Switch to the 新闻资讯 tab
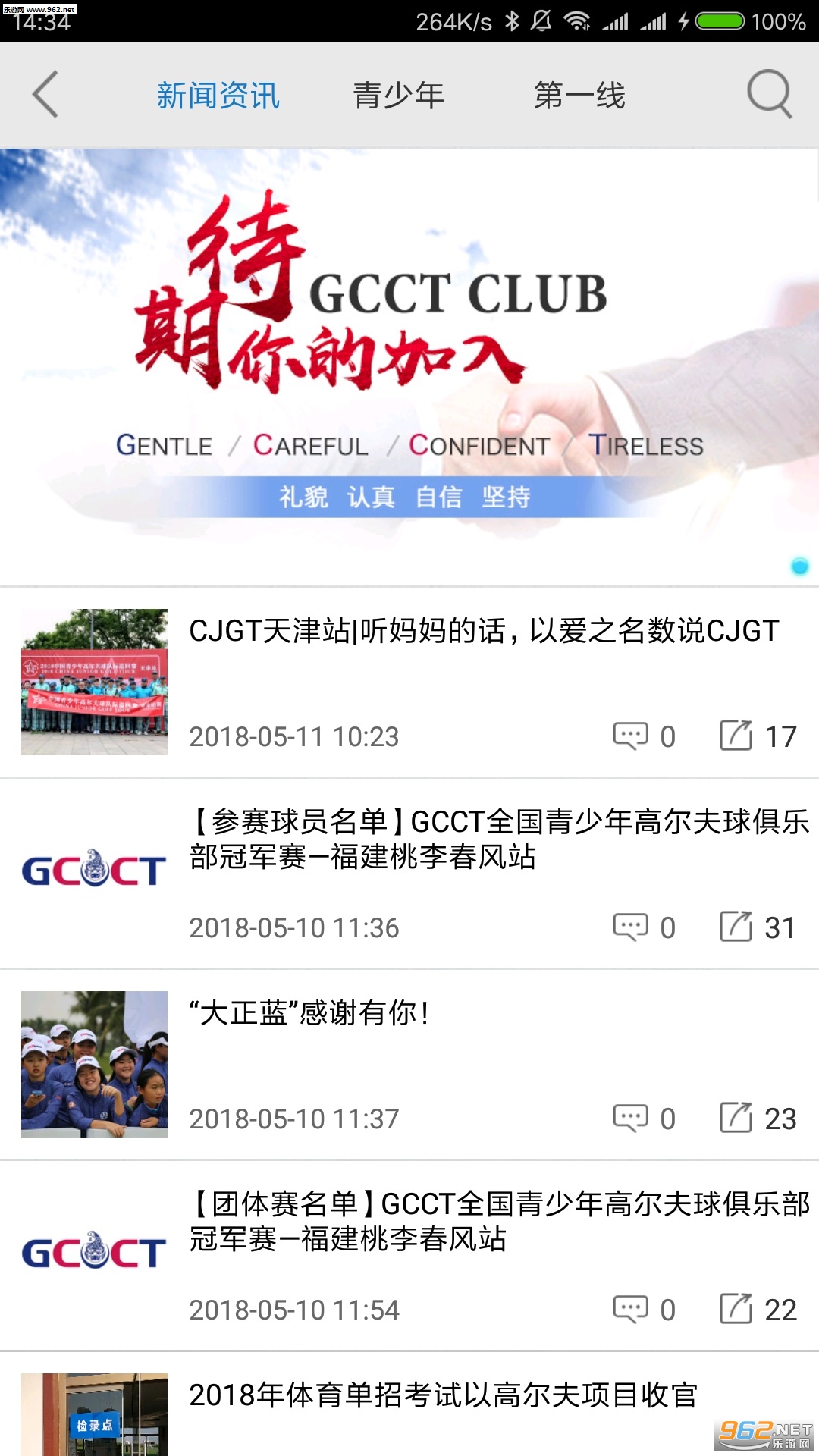819x1456 pixels. click(218, 96)
